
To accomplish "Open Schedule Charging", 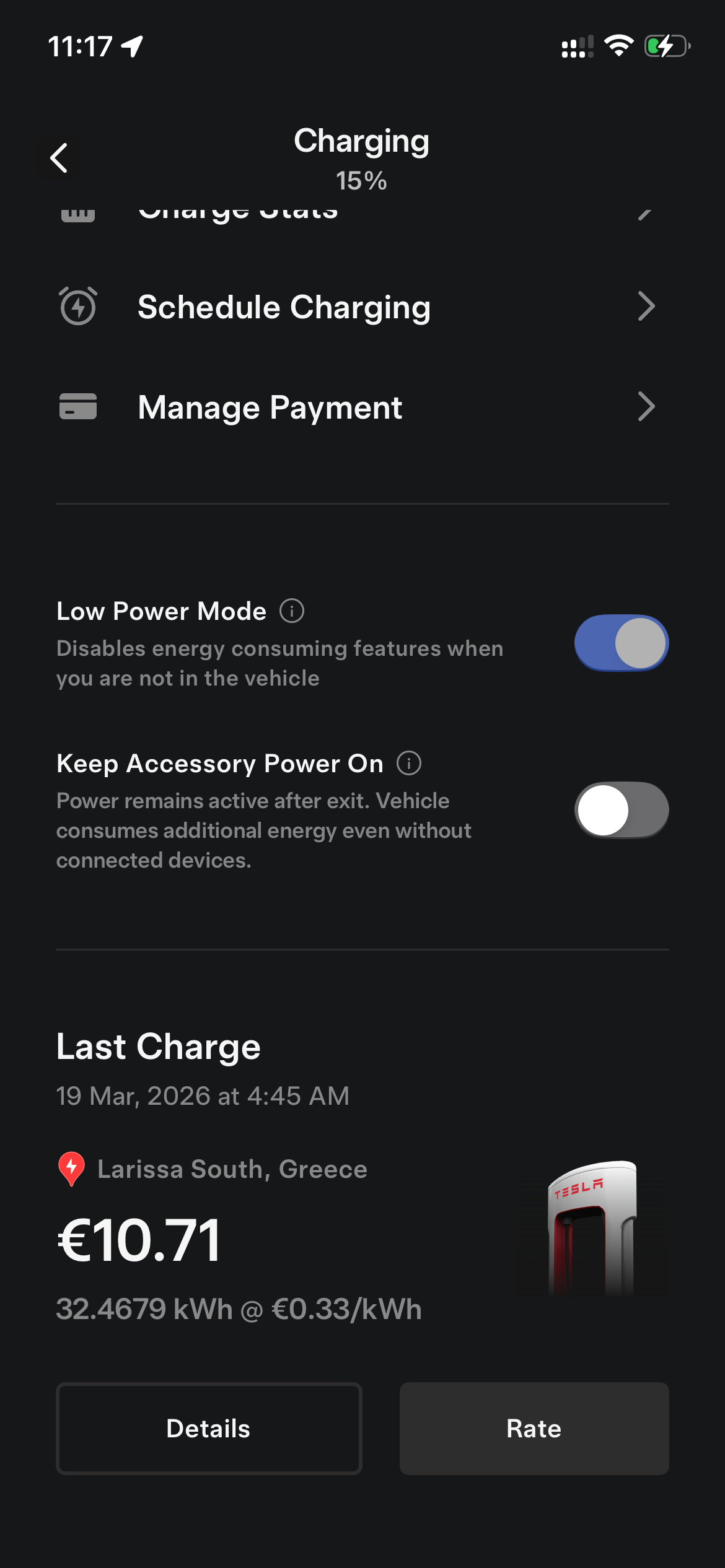I will pyautogui.click(x=362, y=307).
